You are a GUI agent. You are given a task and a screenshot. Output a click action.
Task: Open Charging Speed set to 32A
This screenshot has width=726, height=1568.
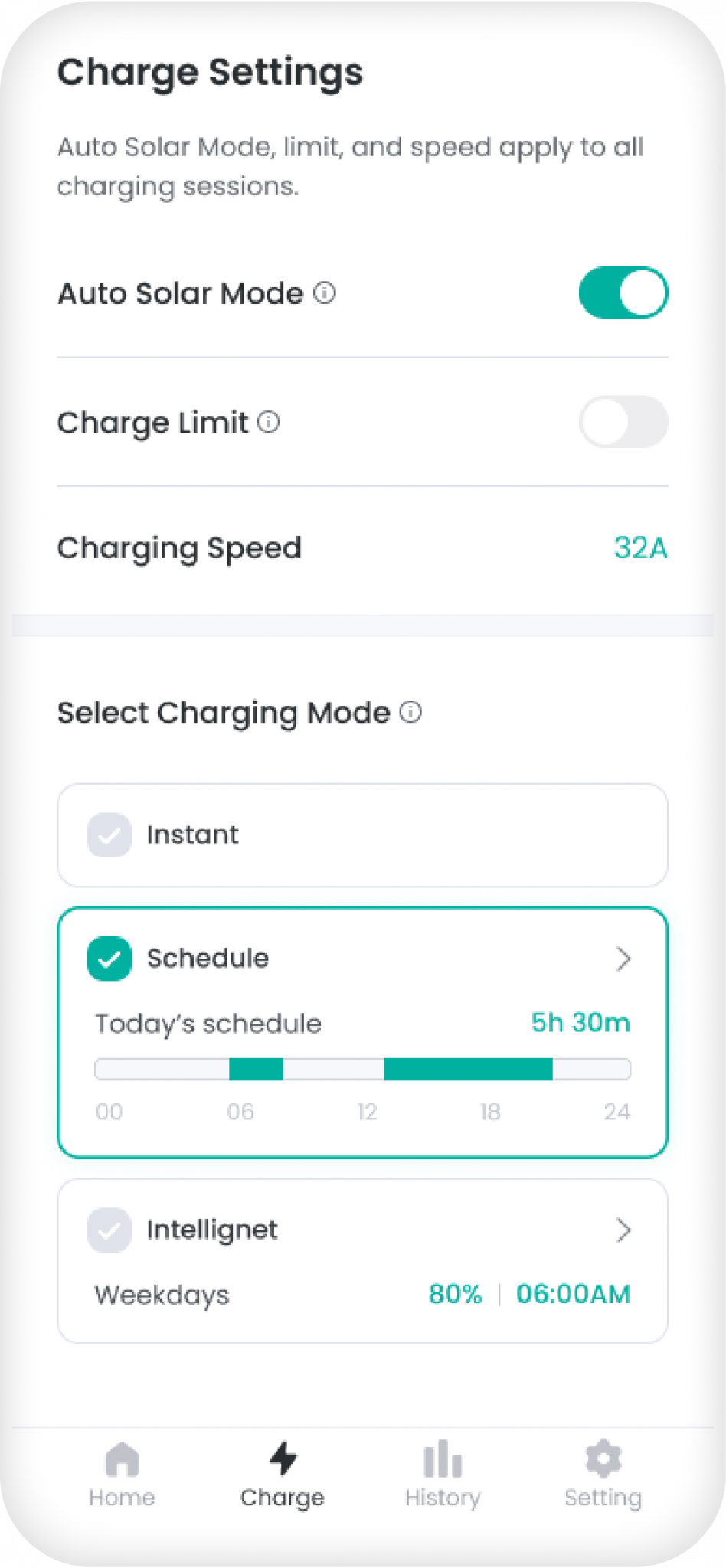tap(641, 548)
